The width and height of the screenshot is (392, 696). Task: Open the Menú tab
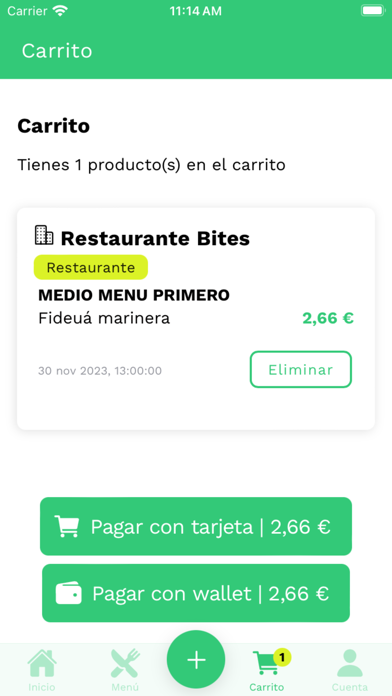pyautogui.click(x=125, y=670)
